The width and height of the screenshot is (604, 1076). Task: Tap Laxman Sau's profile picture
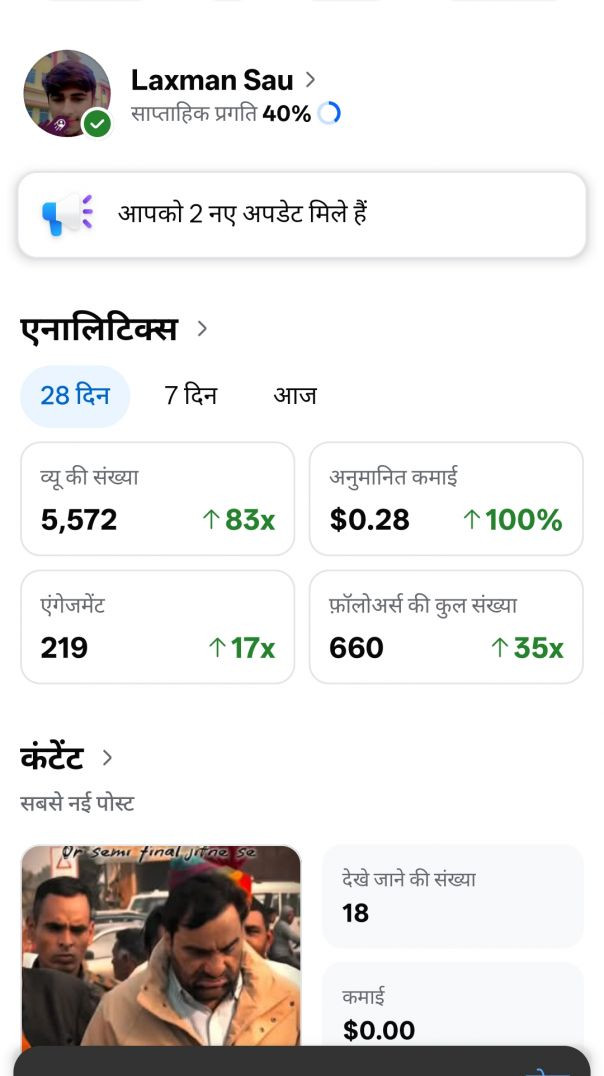click(x=66, y=93)
